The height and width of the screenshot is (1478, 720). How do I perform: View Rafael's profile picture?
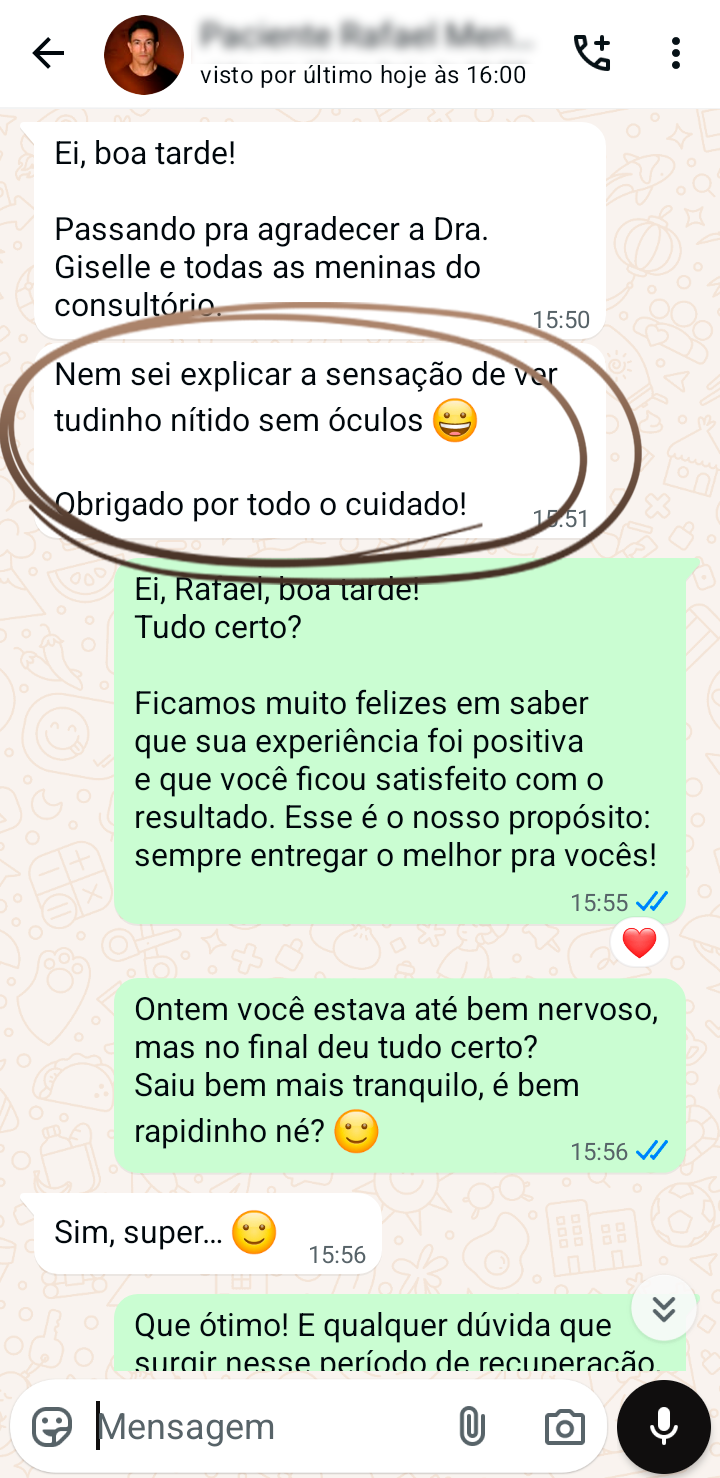tap(144, 54)
